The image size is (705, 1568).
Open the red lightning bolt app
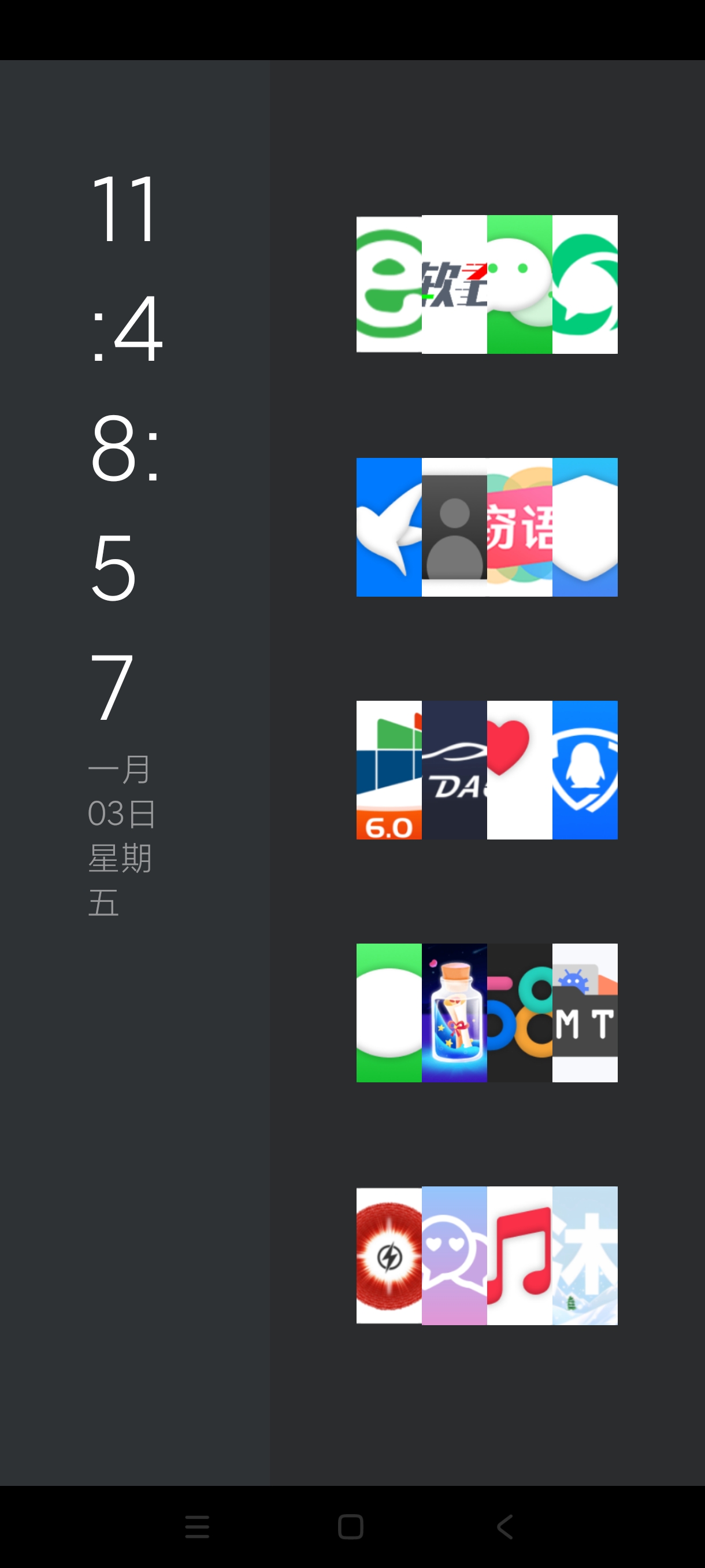tap(389, 1256)
